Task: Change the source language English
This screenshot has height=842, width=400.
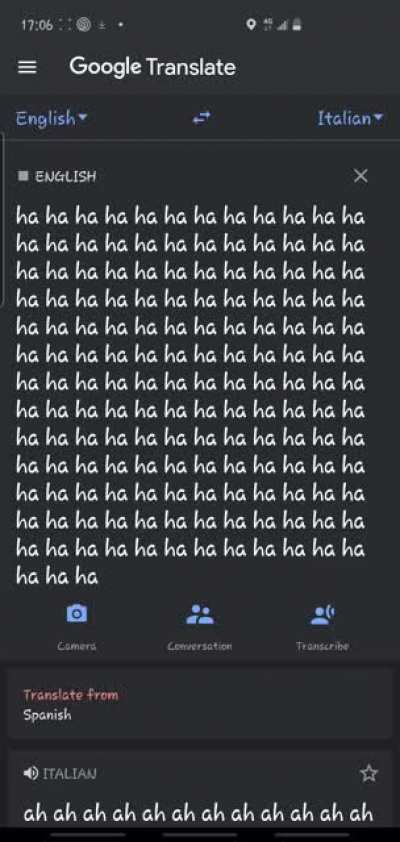Action: [51, 118]
